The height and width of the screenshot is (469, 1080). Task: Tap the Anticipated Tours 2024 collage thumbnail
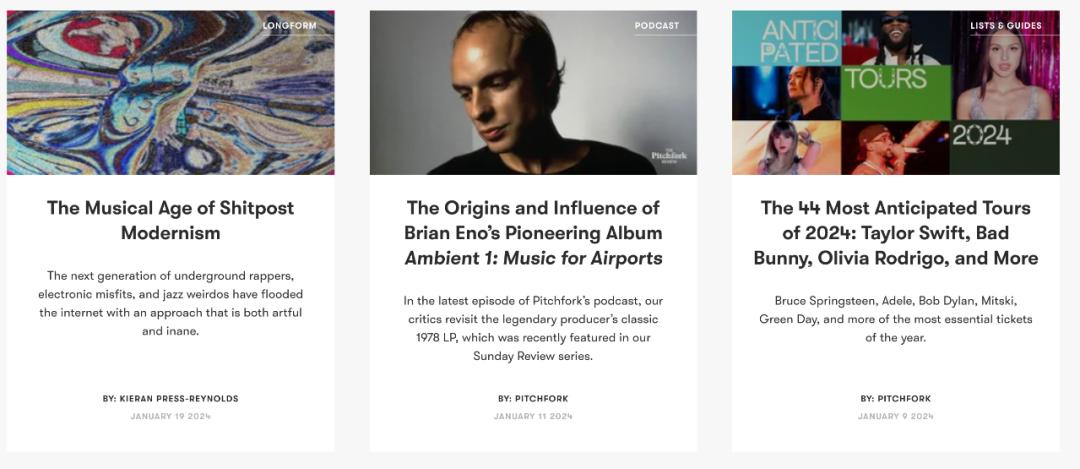(x=895, y=92)
